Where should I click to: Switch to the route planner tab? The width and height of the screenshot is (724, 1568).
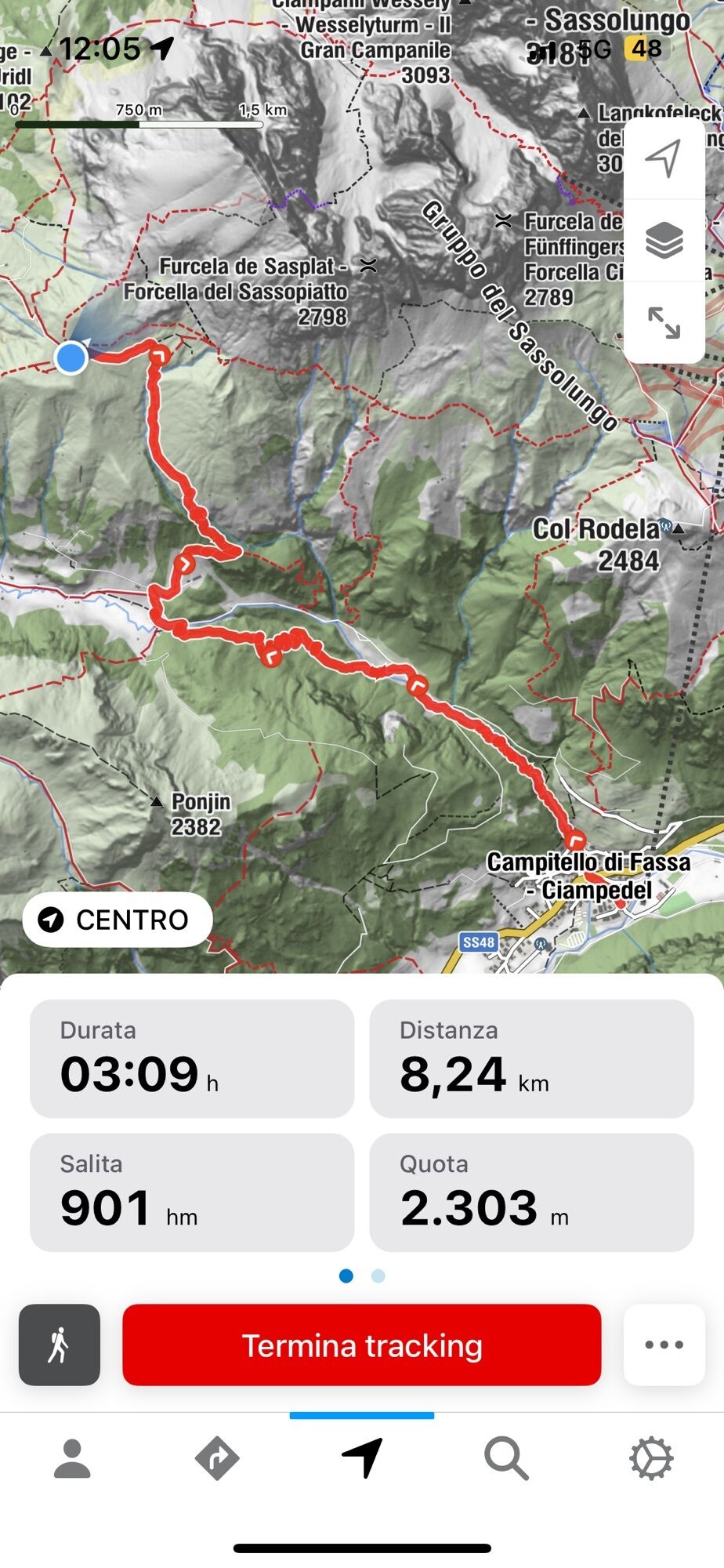pos(217,1459)
